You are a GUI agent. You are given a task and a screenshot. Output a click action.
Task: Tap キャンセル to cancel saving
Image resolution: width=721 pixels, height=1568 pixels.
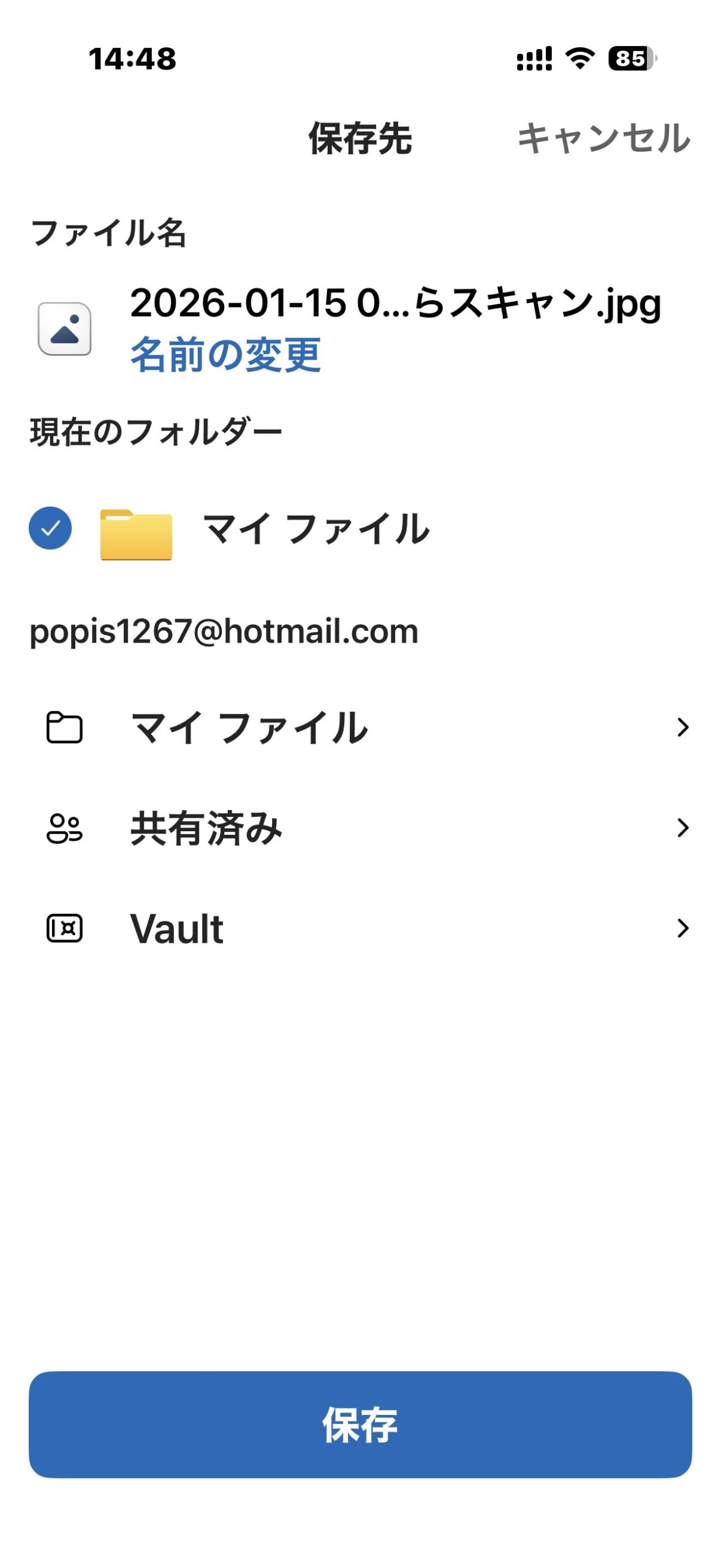[603, 138]
